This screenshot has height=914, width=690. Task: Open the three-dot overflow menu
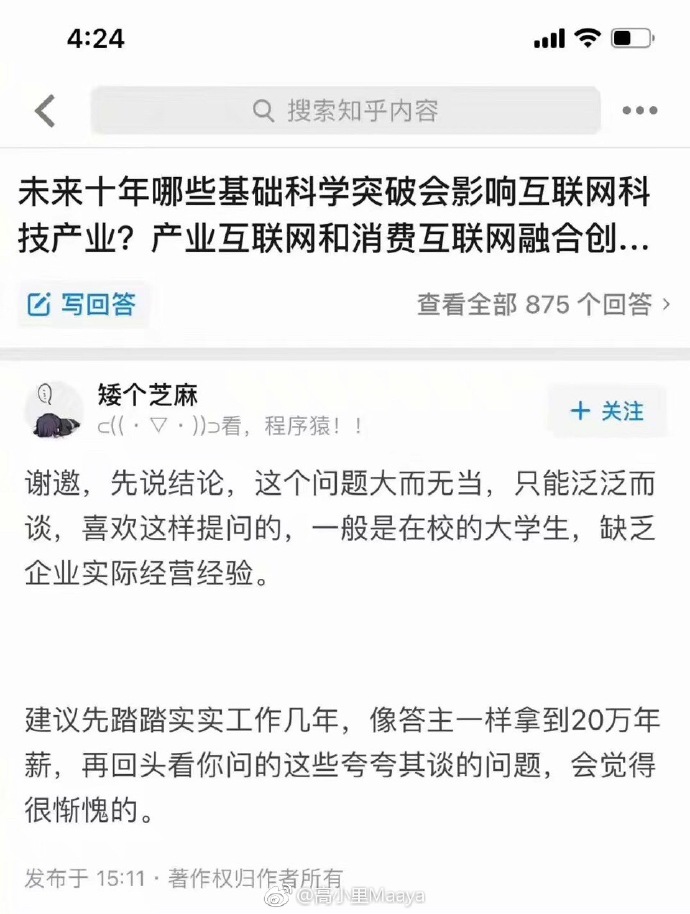click(639, 111)
